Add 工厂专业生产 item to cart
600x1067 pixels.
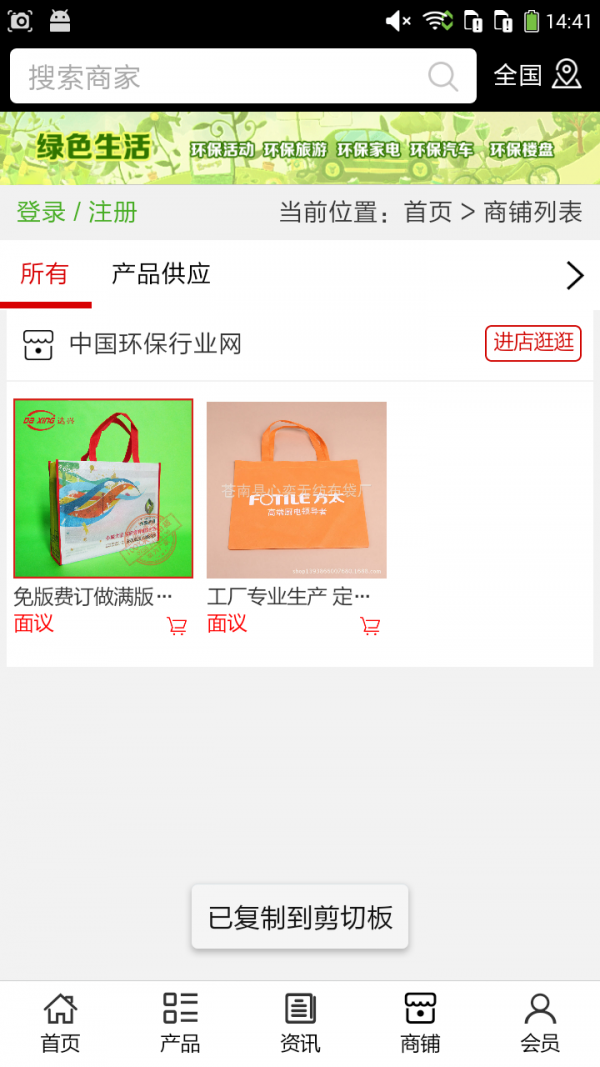pos(370,626)
